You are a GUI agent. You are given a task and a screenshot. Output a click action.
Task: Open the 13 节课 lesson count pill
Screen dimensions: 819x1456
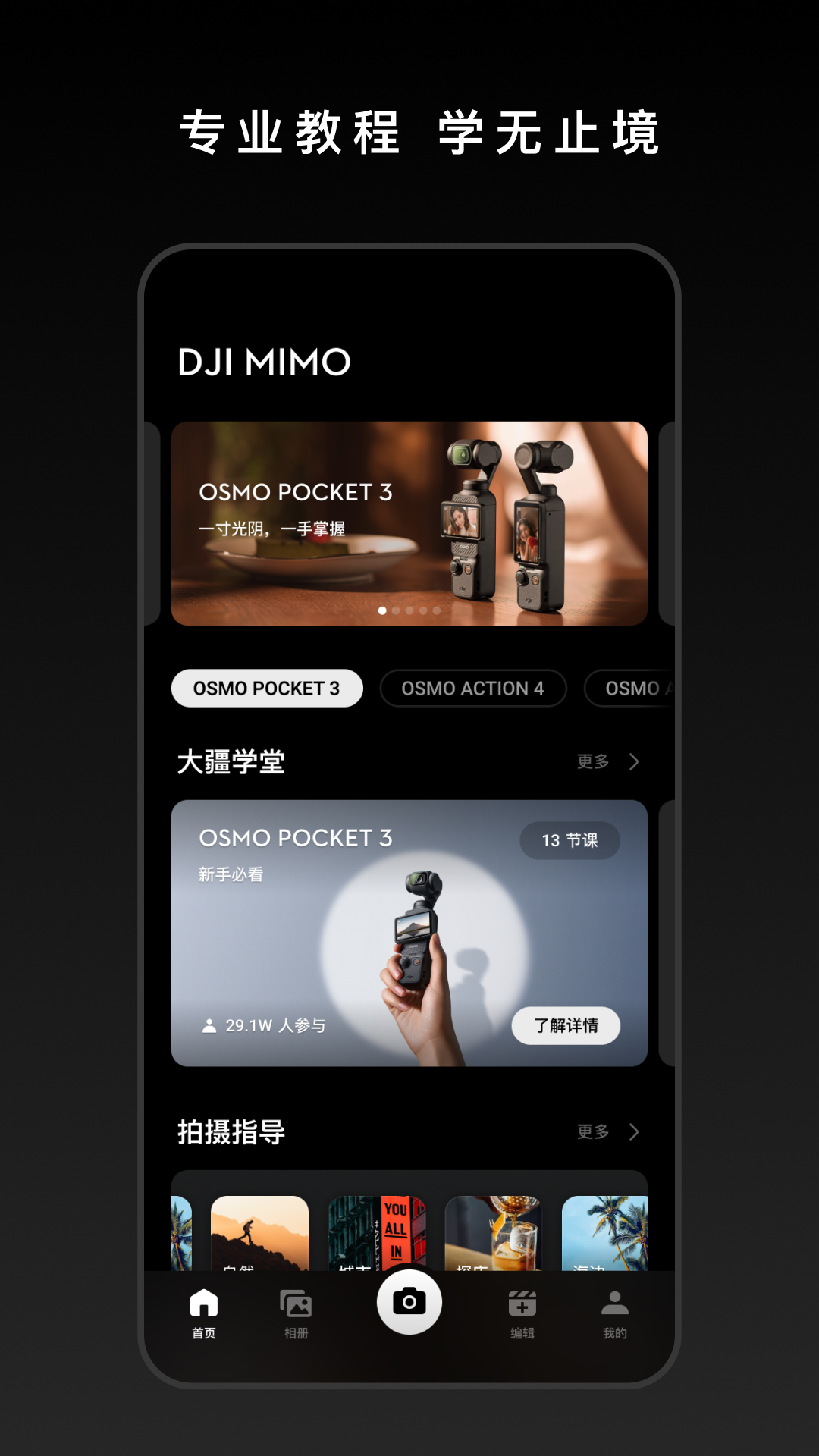pyautogui.click(x=569, y=841)
